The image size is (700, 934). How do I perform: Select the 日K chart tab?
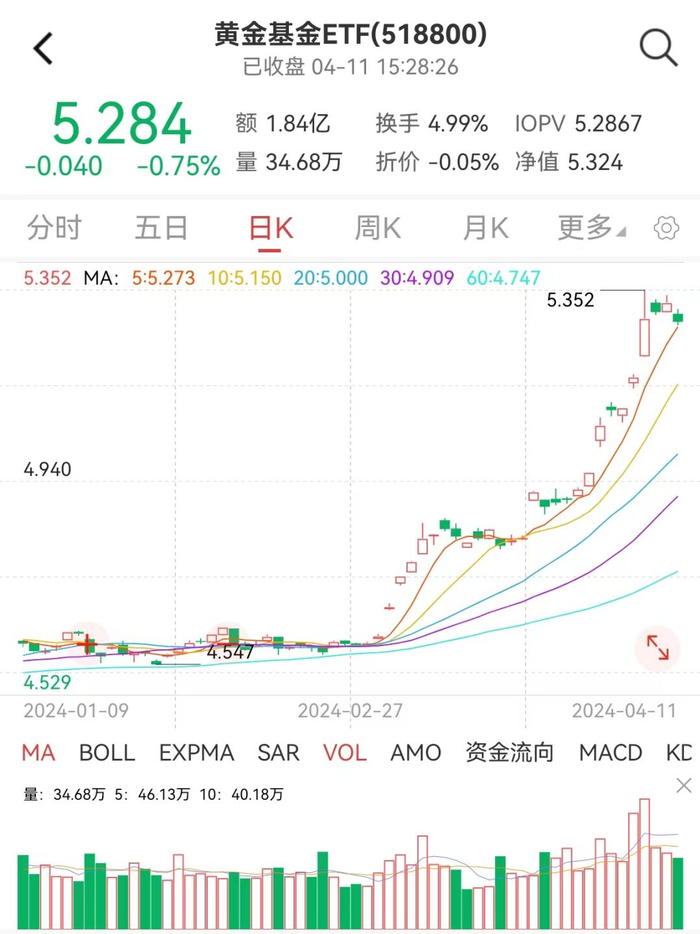pos(270,228)
